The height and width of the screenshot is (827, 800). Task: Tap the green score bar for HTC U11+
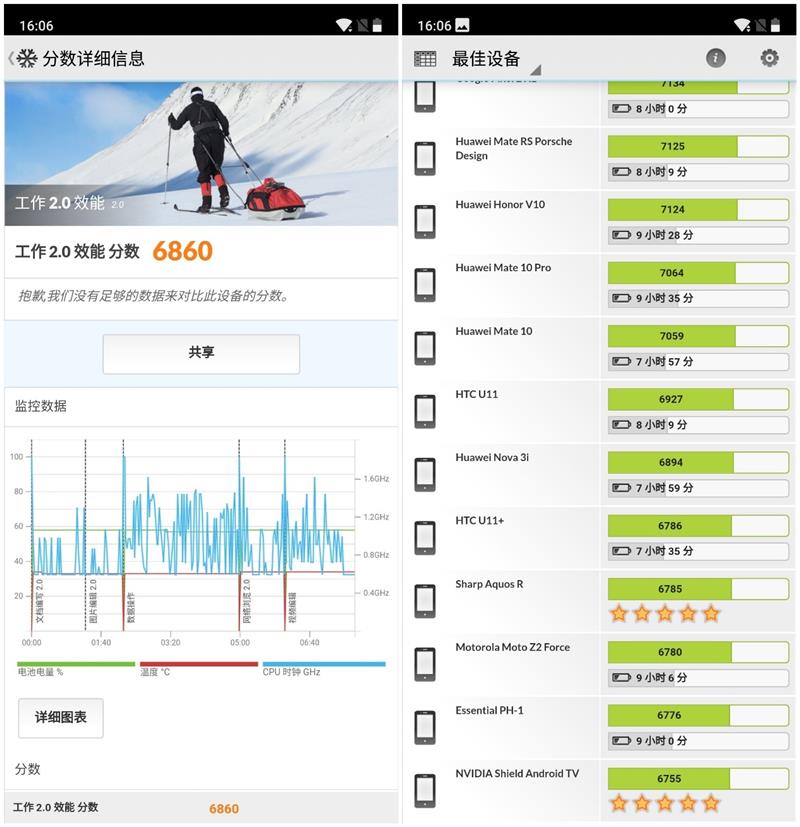click(x=671, y=524)
